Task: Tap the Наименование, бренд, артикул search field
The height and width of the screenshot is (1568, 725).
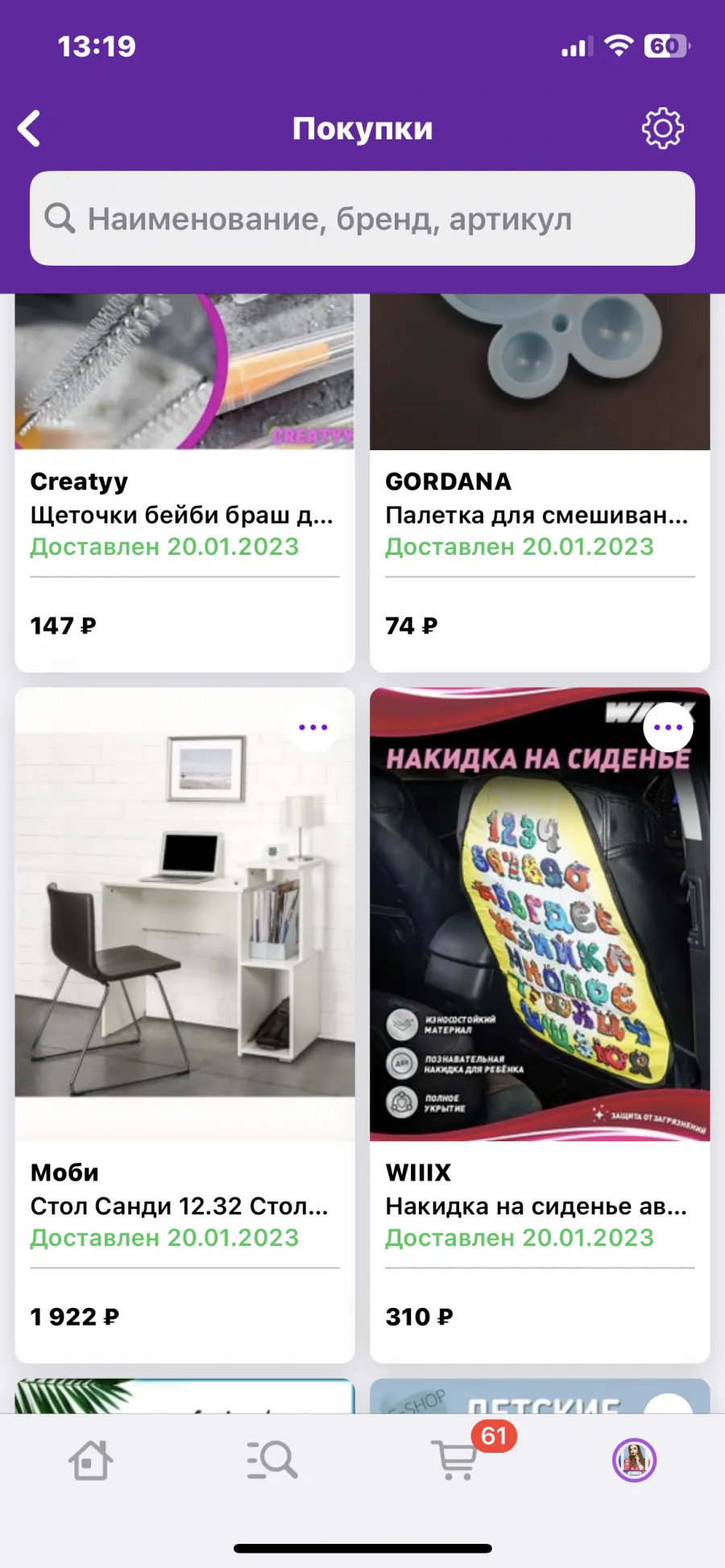Action: [362, 218]
